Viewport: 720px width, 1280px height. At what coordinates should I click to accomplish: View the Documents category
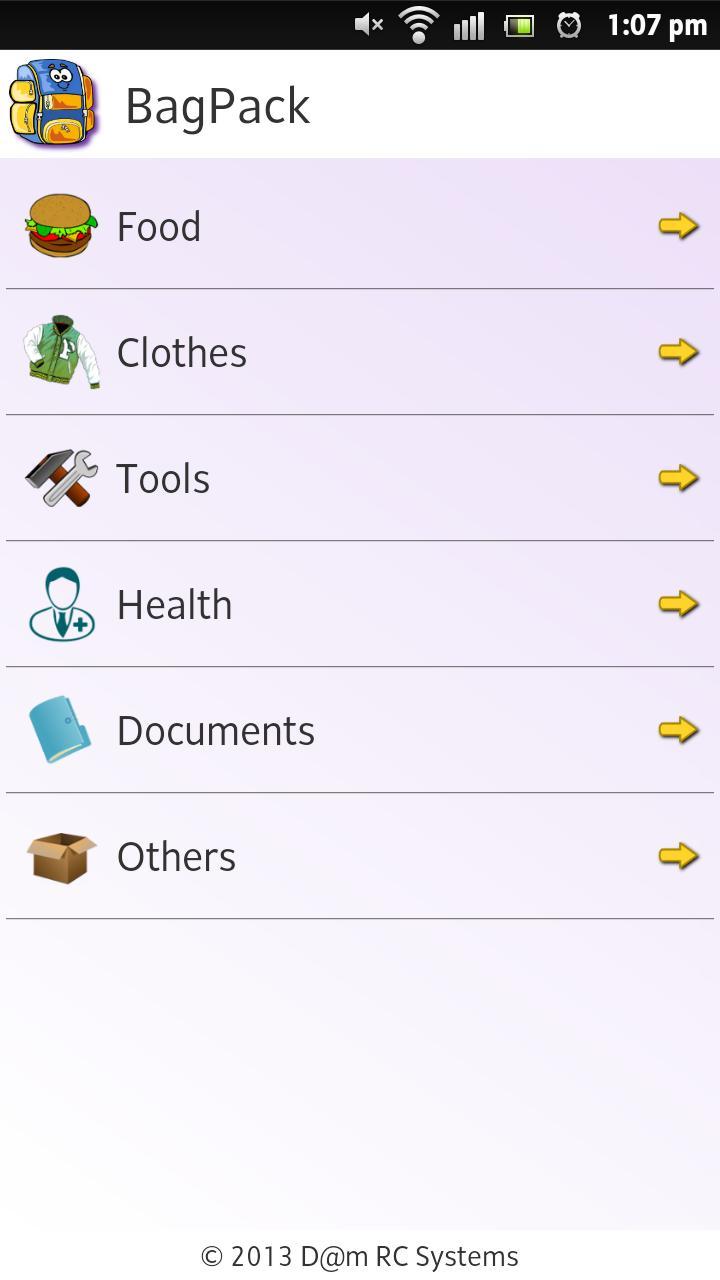coord(360,730)
